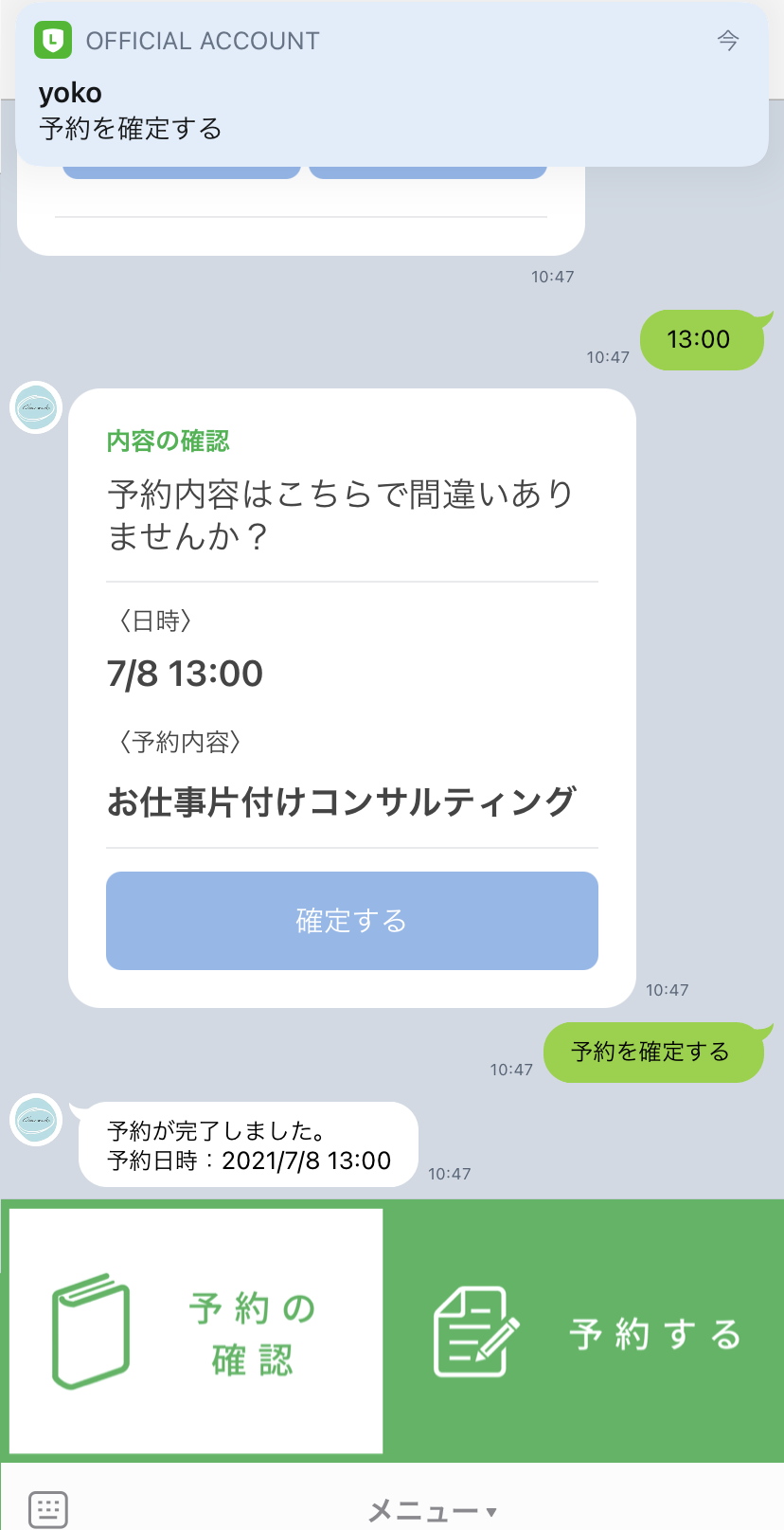Tap the 確定する button
Viewport: 784px width, 1530px height.
click(352, 921)
